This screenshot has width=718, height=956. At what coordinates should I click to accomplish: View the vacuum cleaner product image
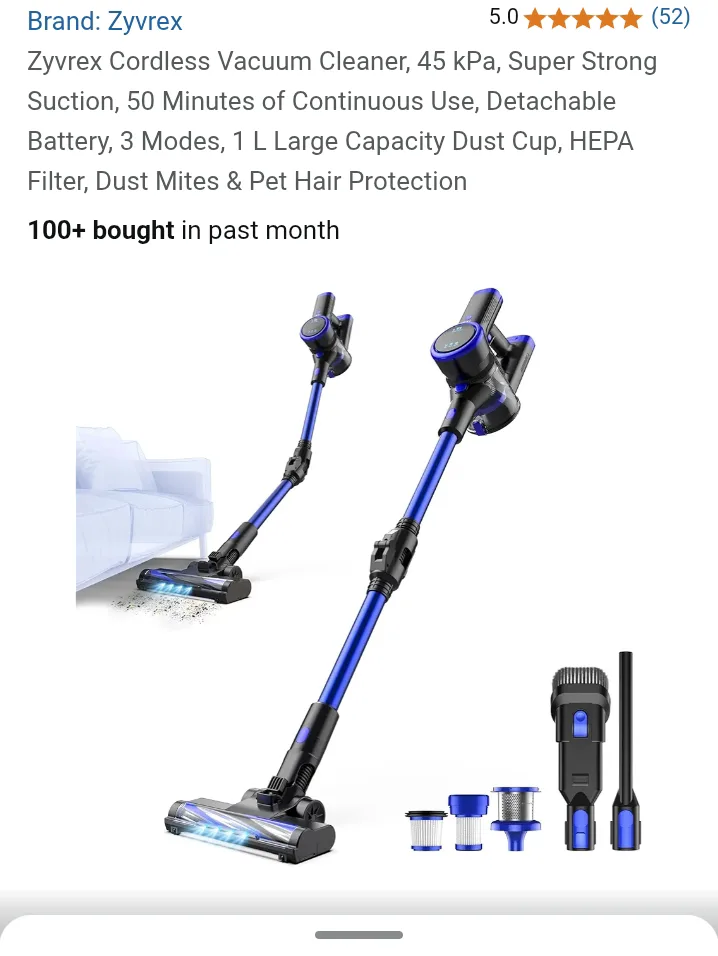coord(359,570)
